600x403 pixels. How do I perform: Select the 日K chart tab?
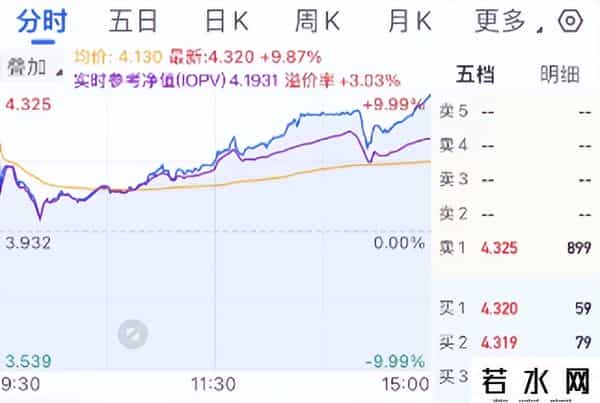[226, 20]
